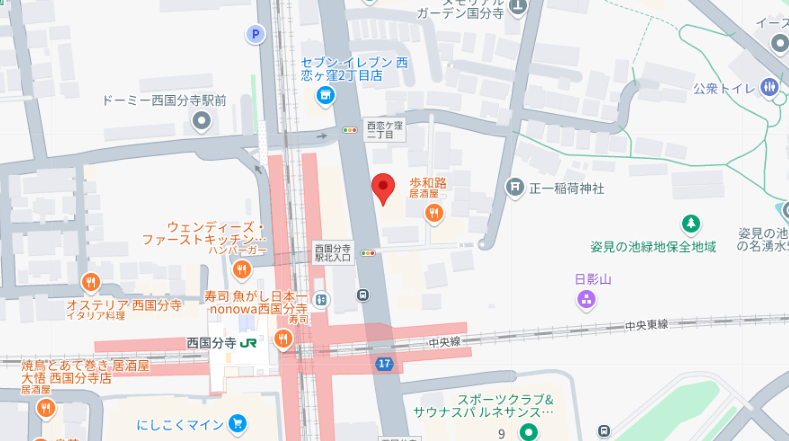The image size is (789, 441).
Task: Select にしこくマイン shopping marker
Action: click(x=237, y=424)
